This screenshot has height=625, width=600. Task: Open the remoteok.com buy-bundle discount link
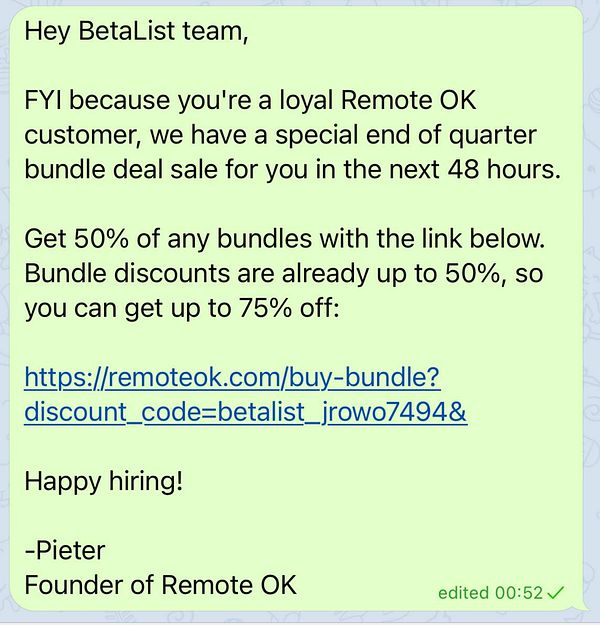[232, 379]
